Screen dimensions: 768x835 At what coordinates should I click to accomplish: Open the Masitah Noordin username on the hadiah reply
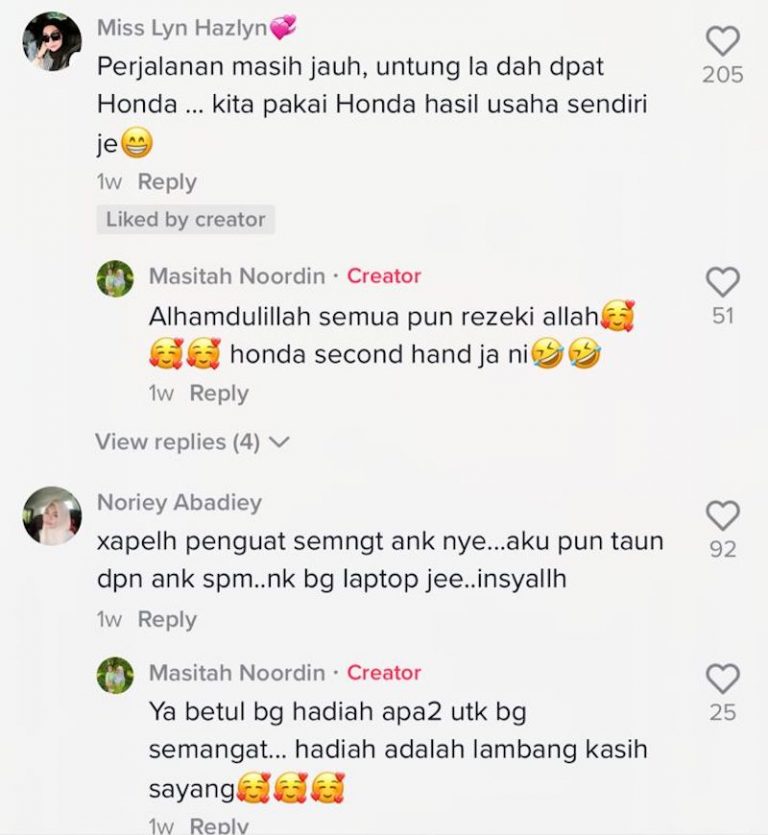(237, 673)
